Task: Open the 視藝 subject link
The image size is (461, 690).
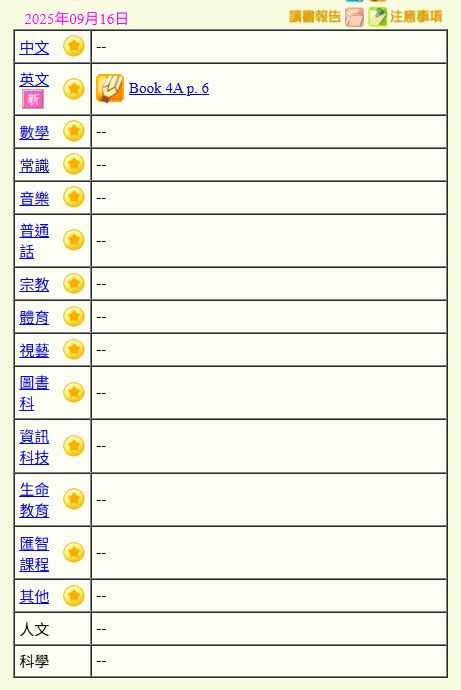Action: pyautogui.click(x=34, y=350)
